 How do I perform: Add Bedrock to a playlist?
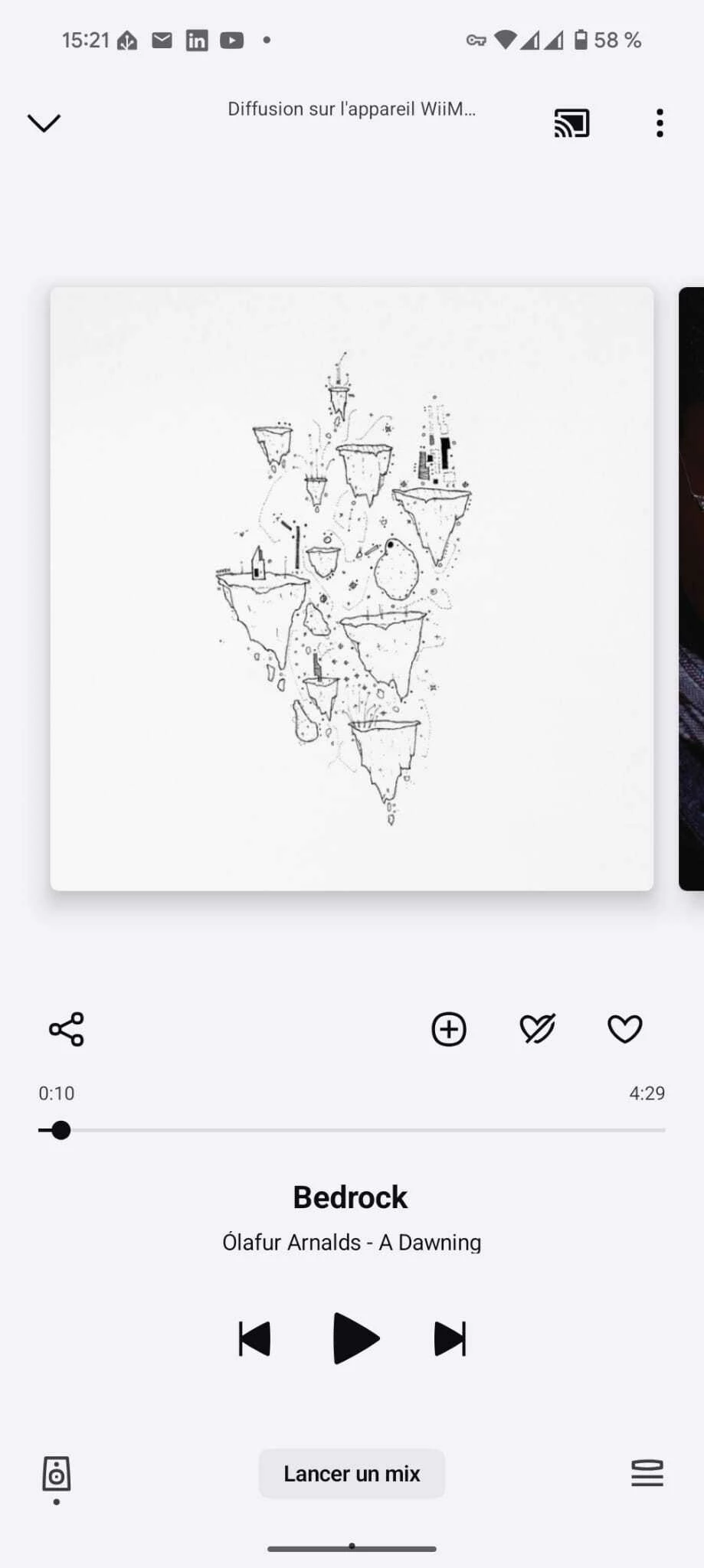pyautogui.click(x=449, y=1029)
